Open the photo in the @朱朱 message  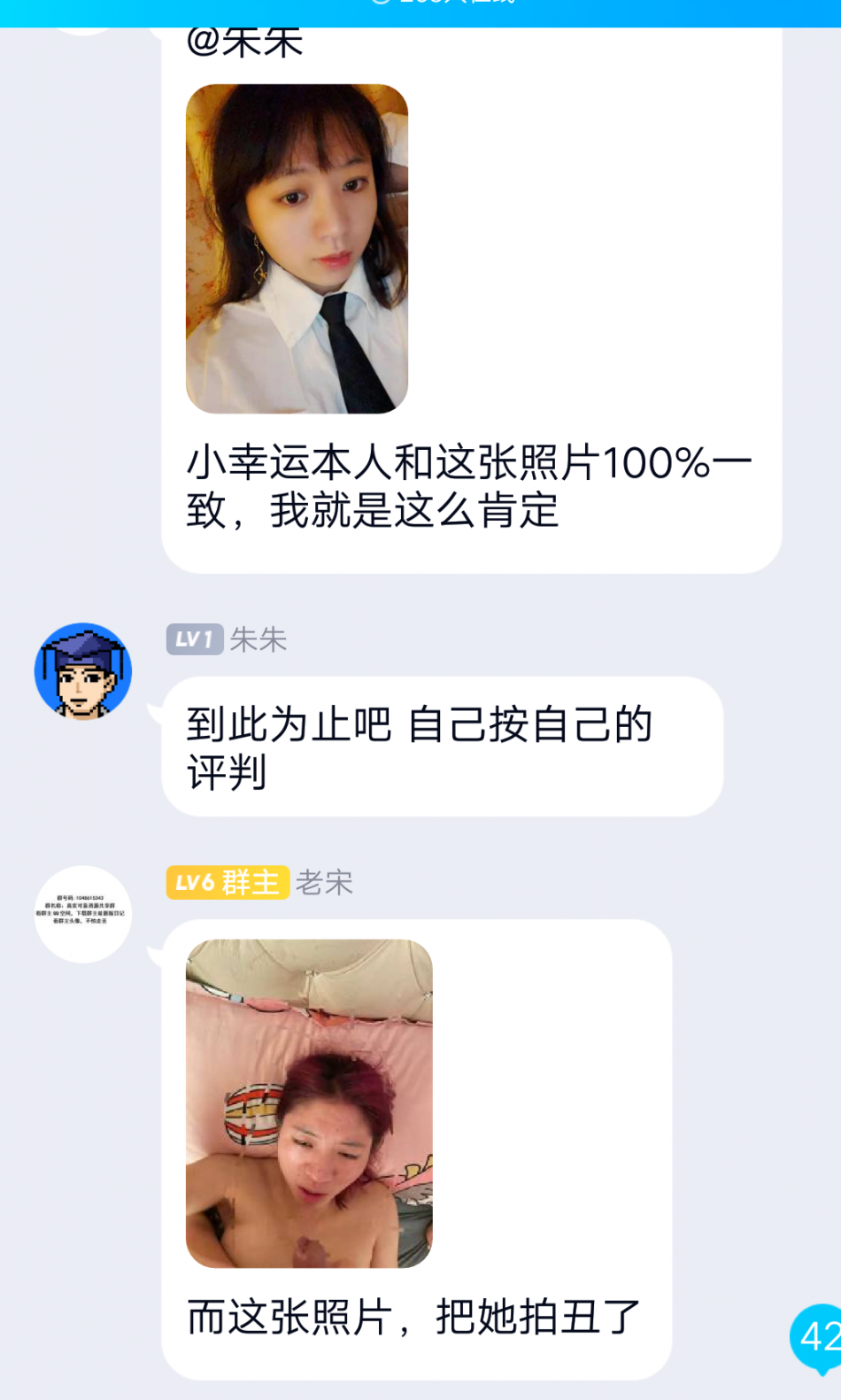point(297,249)
